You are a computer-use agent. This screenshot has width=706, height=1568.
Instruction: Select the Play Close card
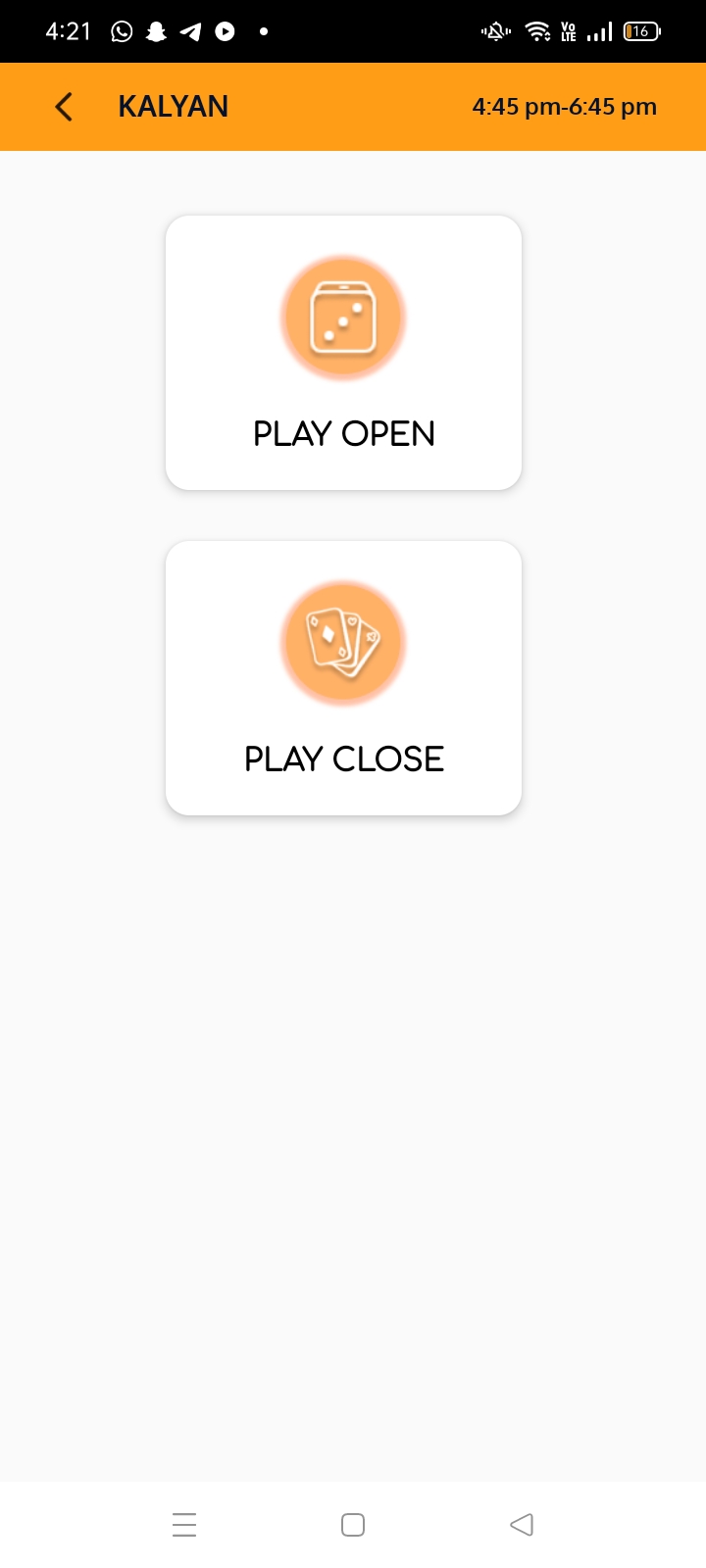click(343, 678)
